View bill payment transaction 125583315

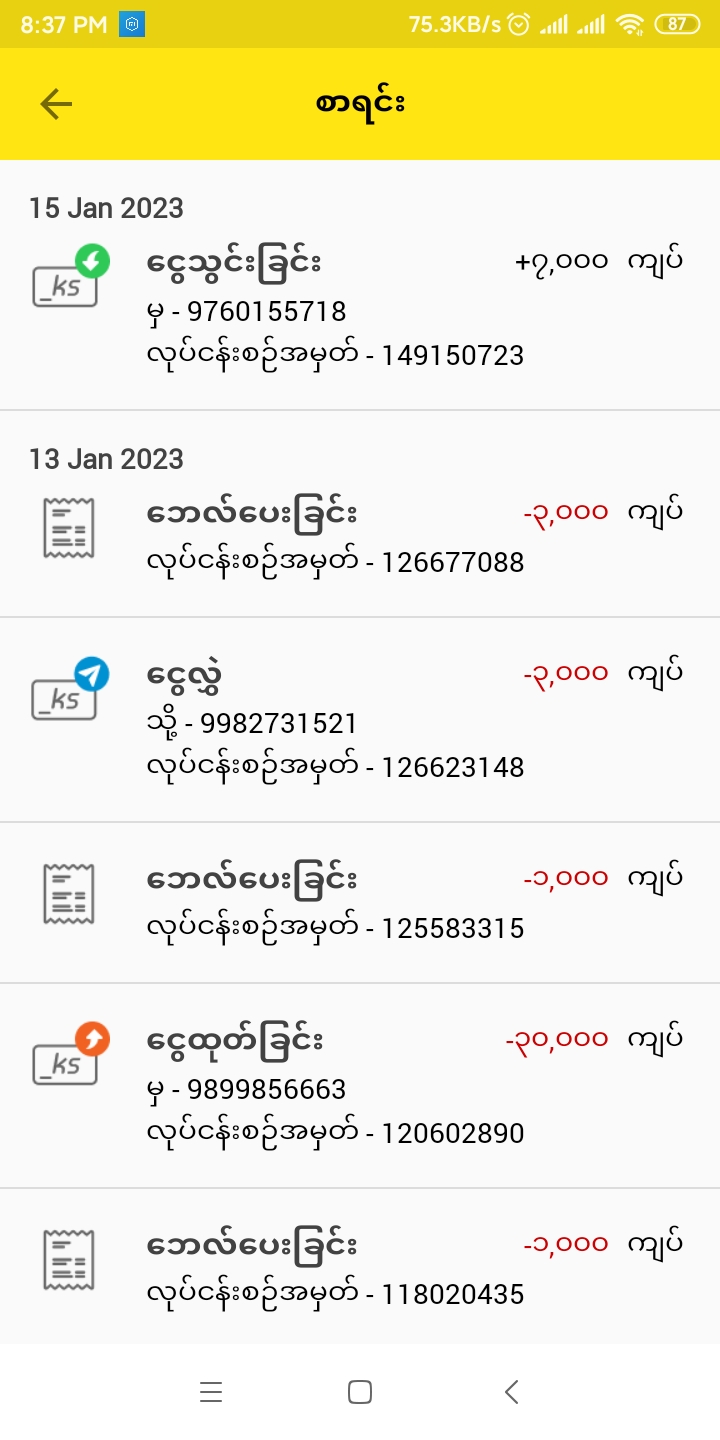pyautogui.click(x=360, y=903)
